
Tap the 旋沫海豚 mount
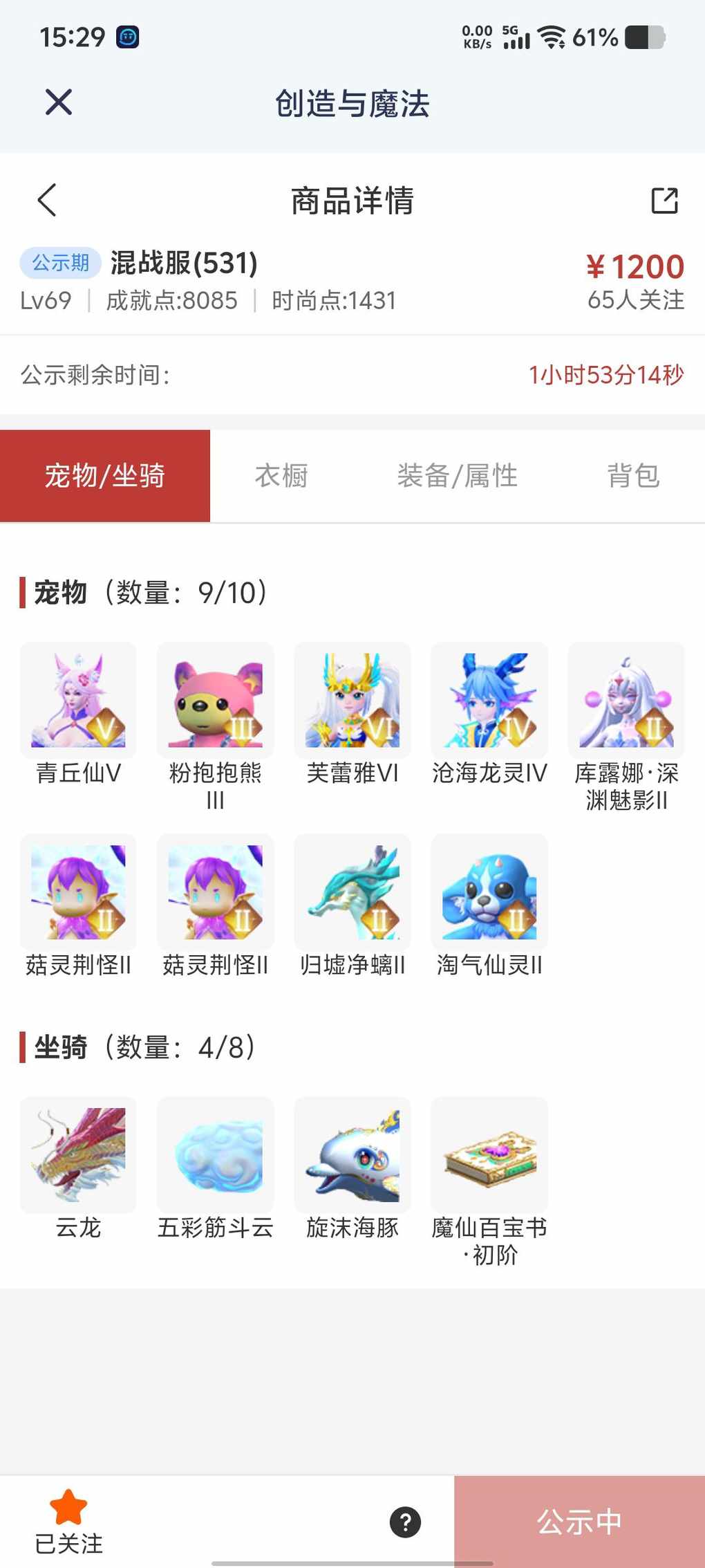[x=352, y=1155]
